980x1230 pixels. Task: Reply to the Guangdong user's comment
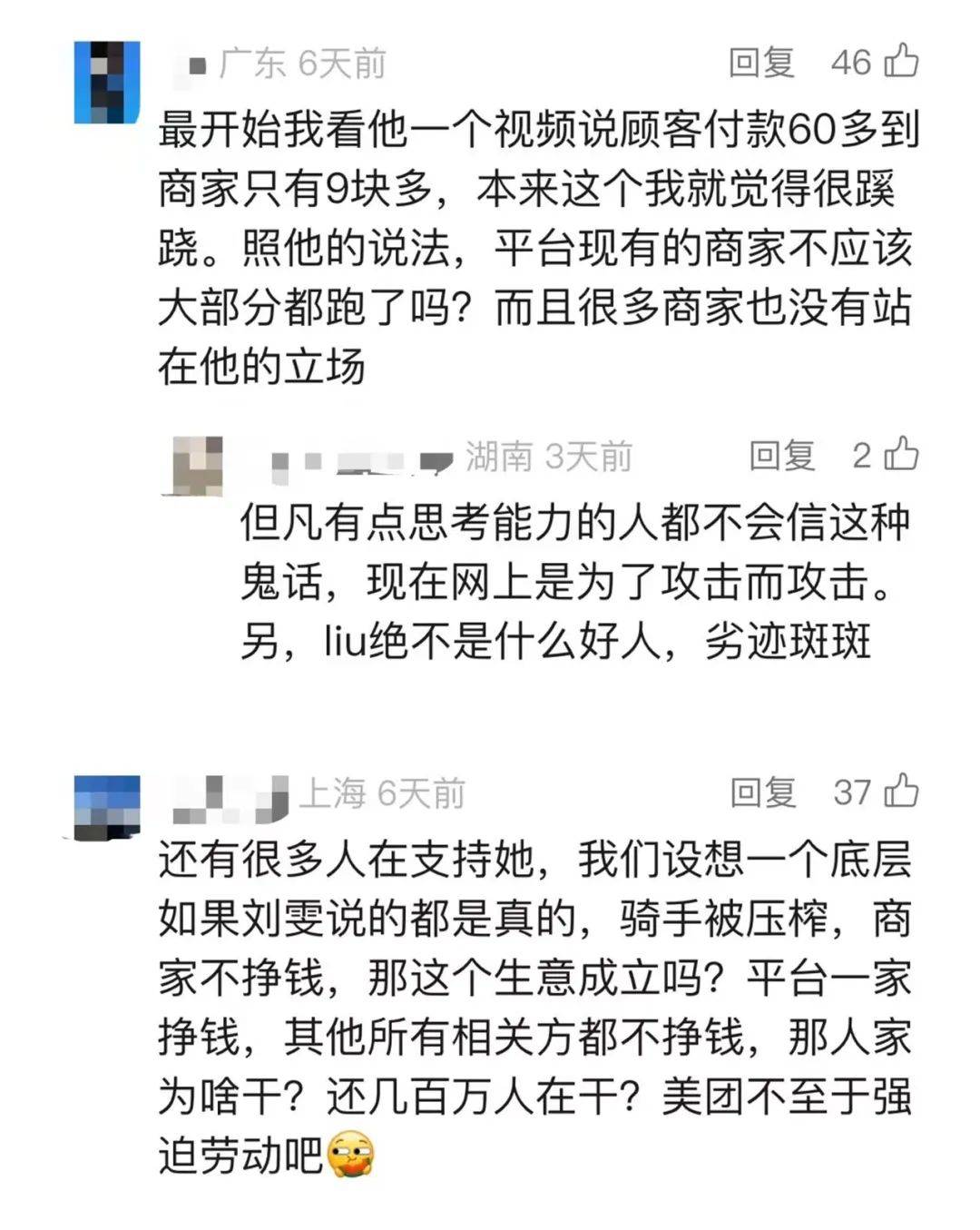click(761, 63)
